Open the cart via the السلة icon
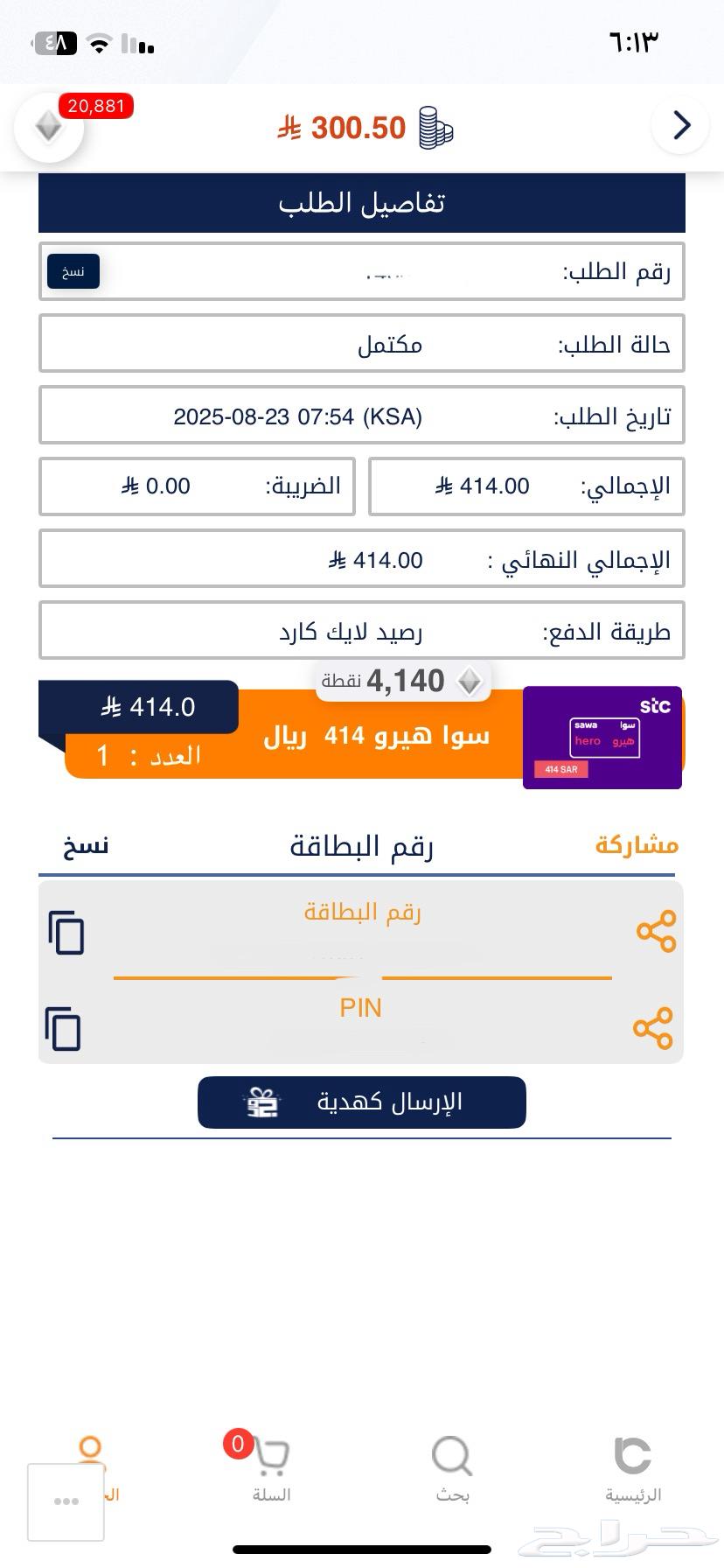This screenshot has width=724, height=1568. pyautogui.click(x=272, y=1454)
